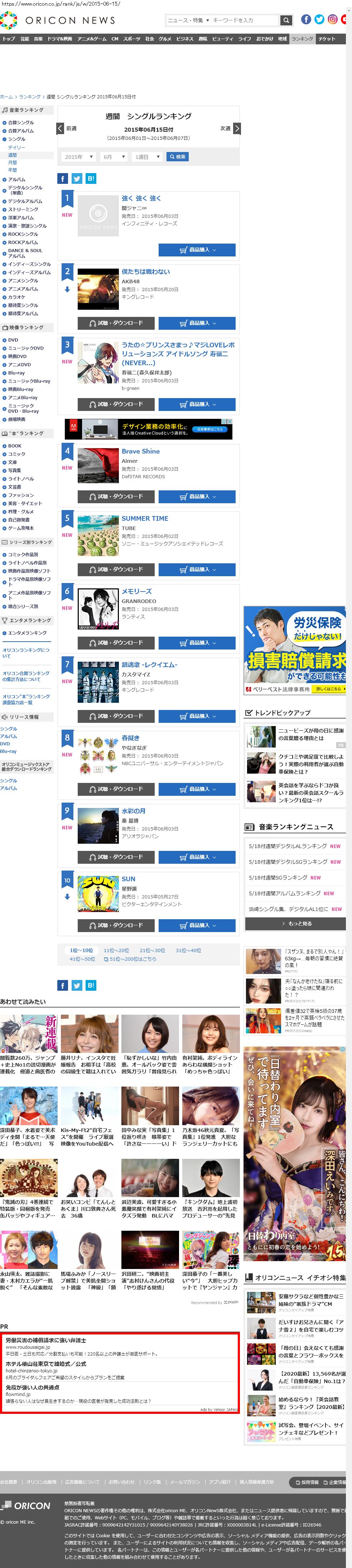Open the 5/18付週間SGランキング news item
This screenshot has width=352, height=1568.
pos(284,878)
